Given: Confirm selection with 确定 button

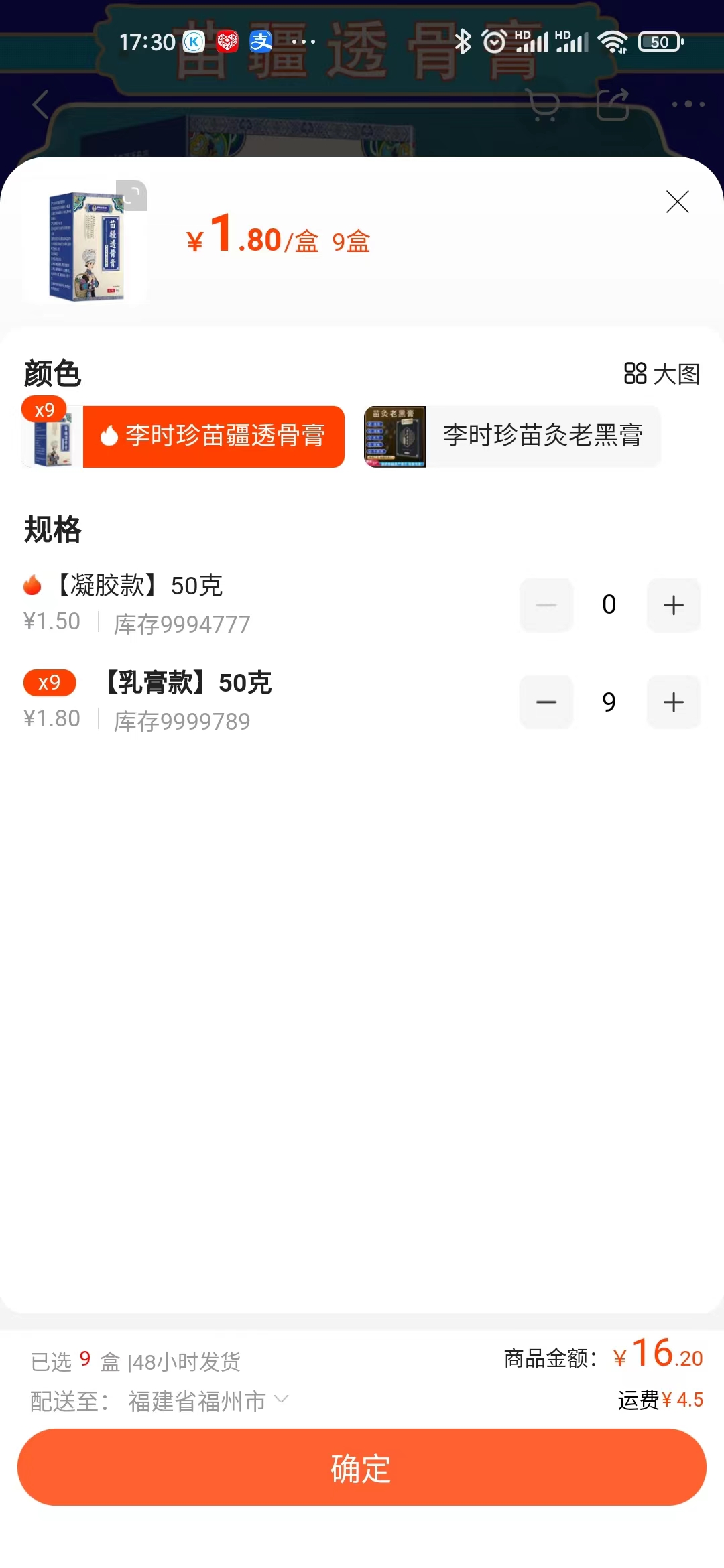Looking at the screenshot, I should click(362, 1467).
